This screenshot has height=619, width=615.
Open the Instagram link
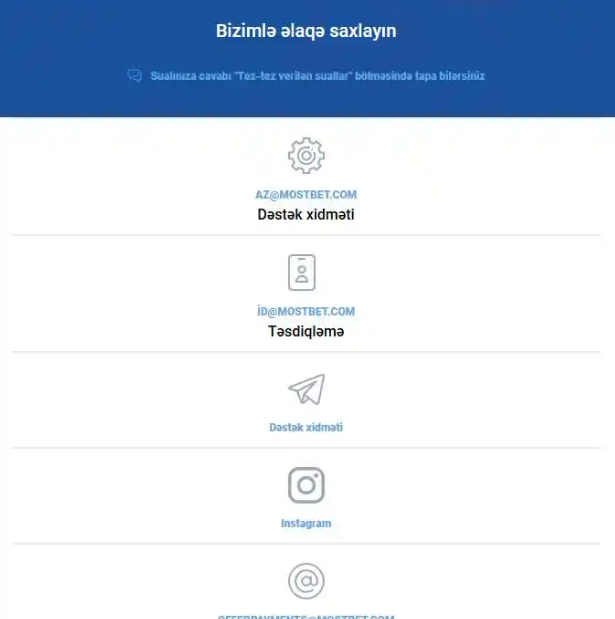pos(306,523)
